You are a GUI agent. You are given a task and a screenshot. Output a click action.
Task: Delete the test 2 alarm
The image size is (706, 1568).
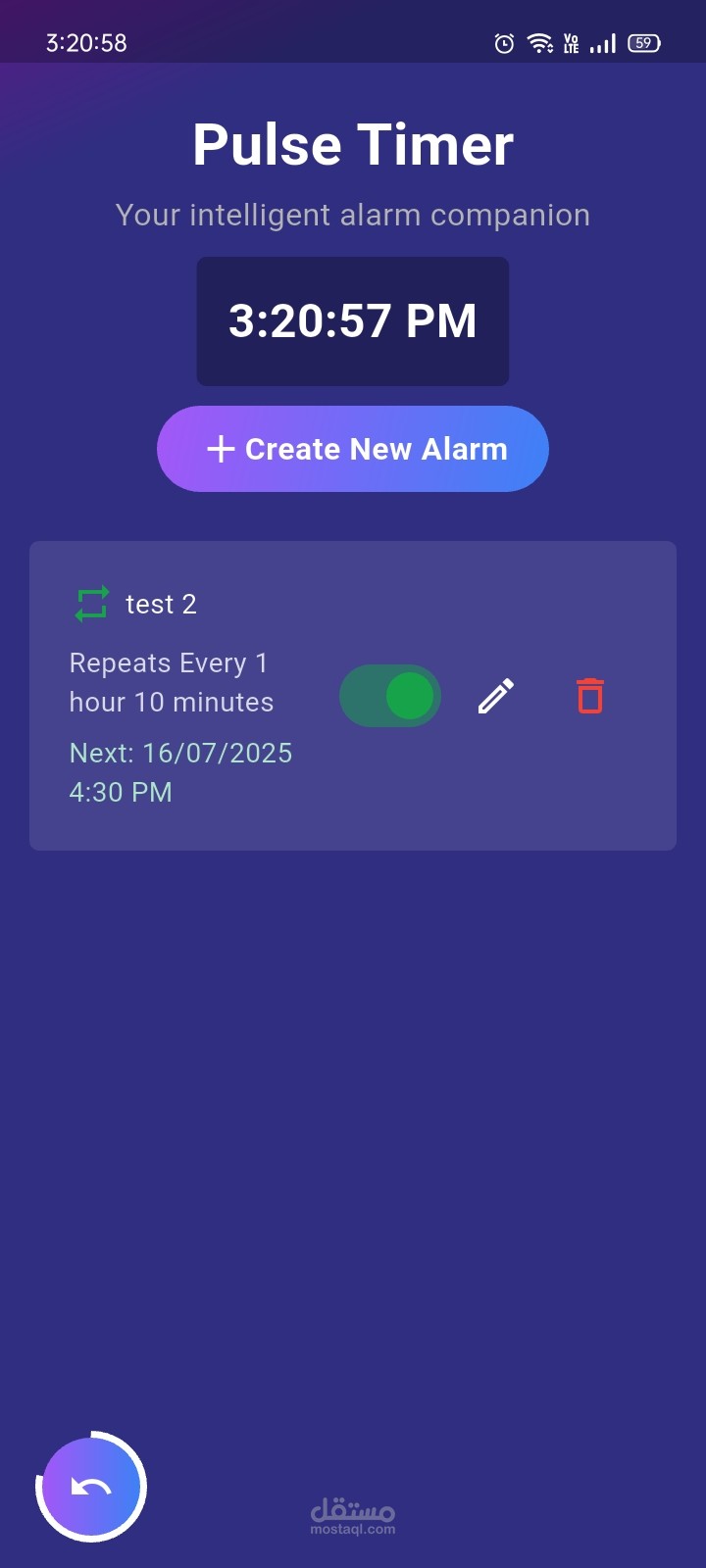point(590,696)
